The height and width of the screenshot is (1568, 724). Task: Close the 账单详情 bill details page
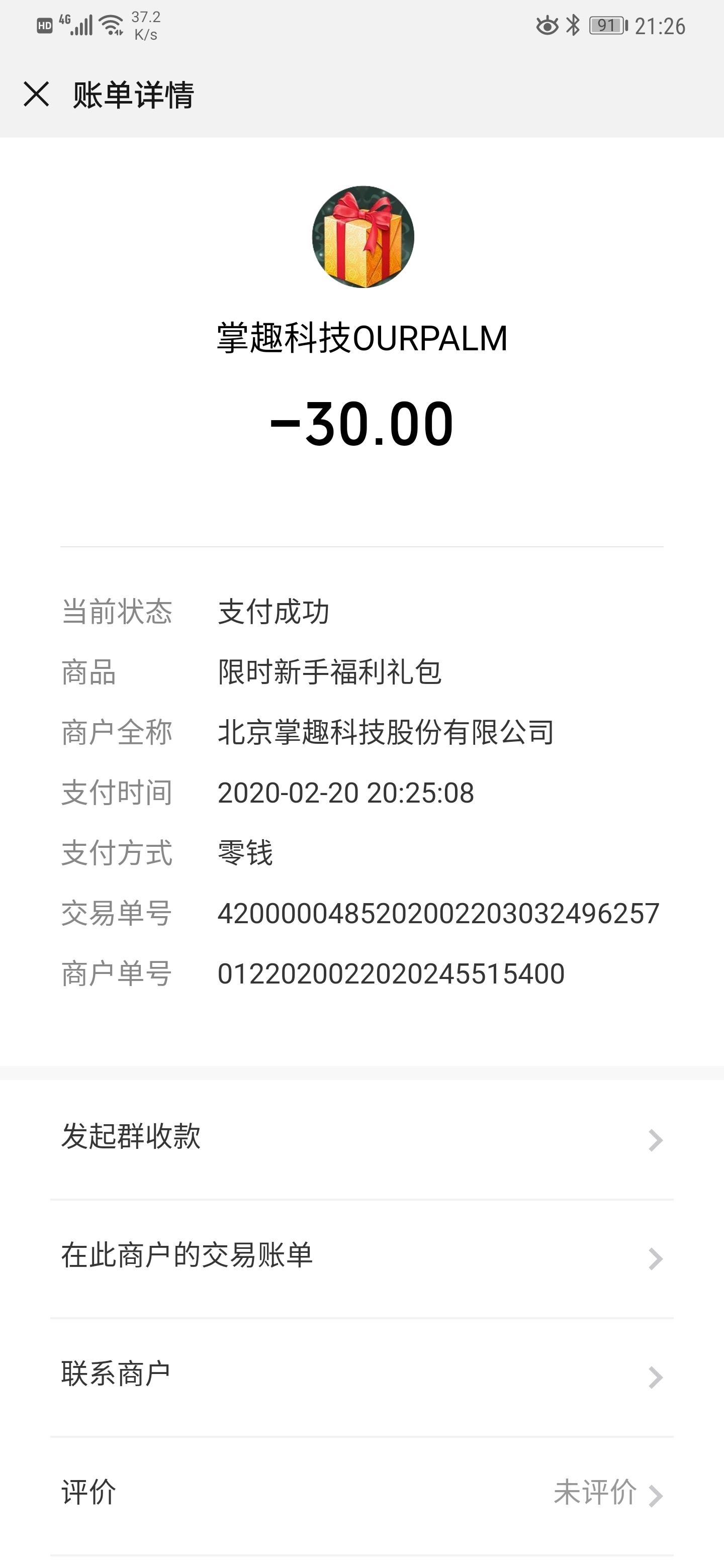click(36, 94)
